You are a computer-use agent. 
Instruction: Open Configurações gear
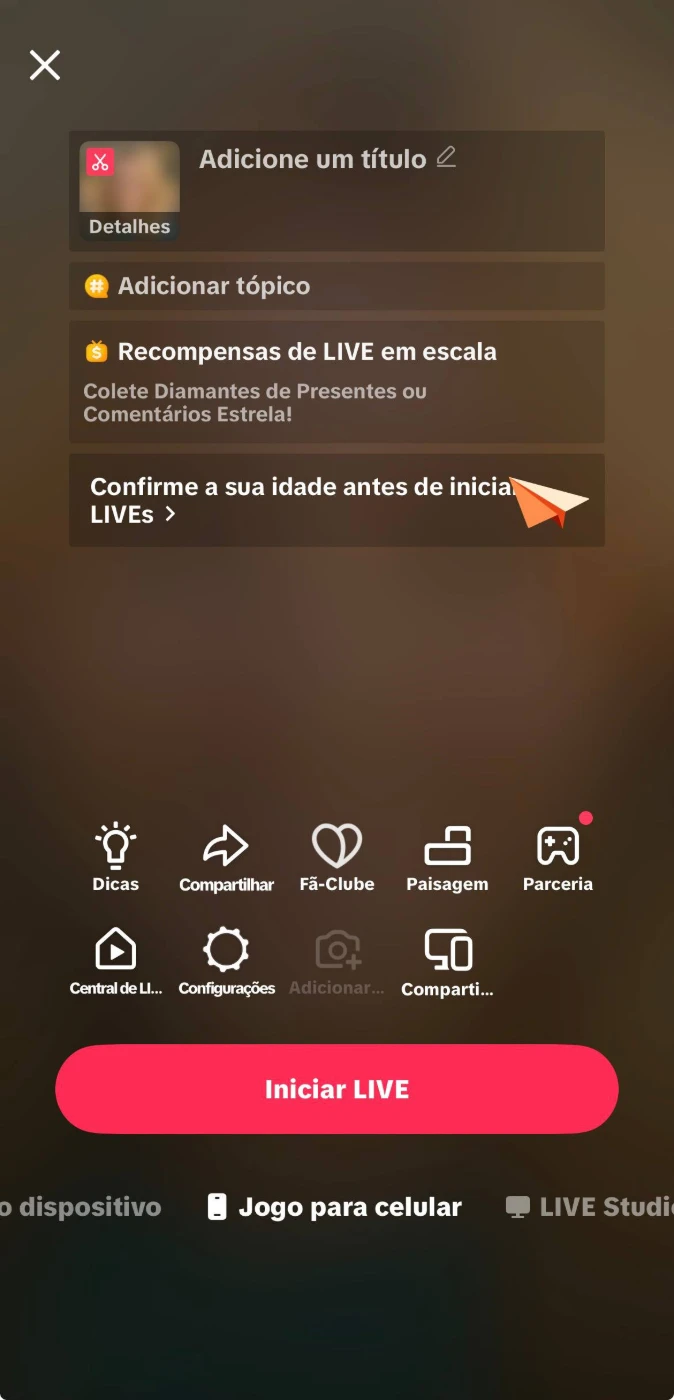click(x=226, y=962)
